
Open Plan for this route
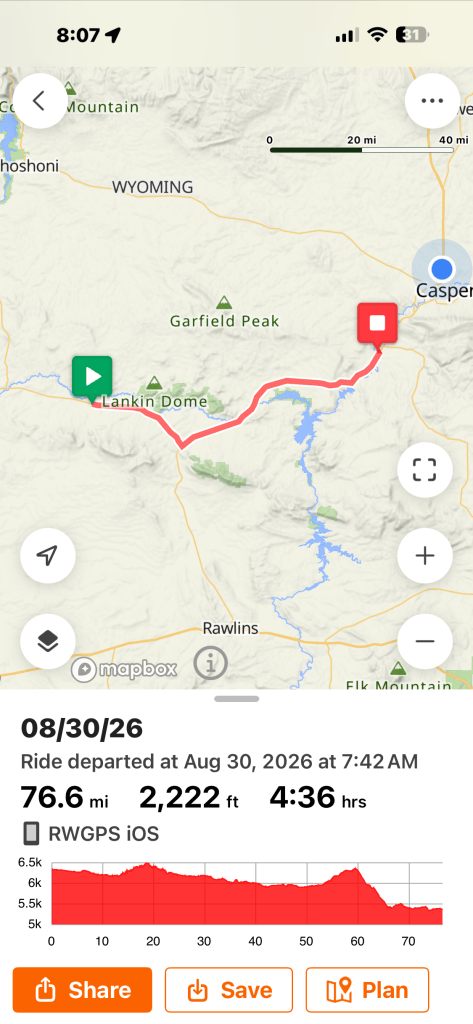(367, 990)
